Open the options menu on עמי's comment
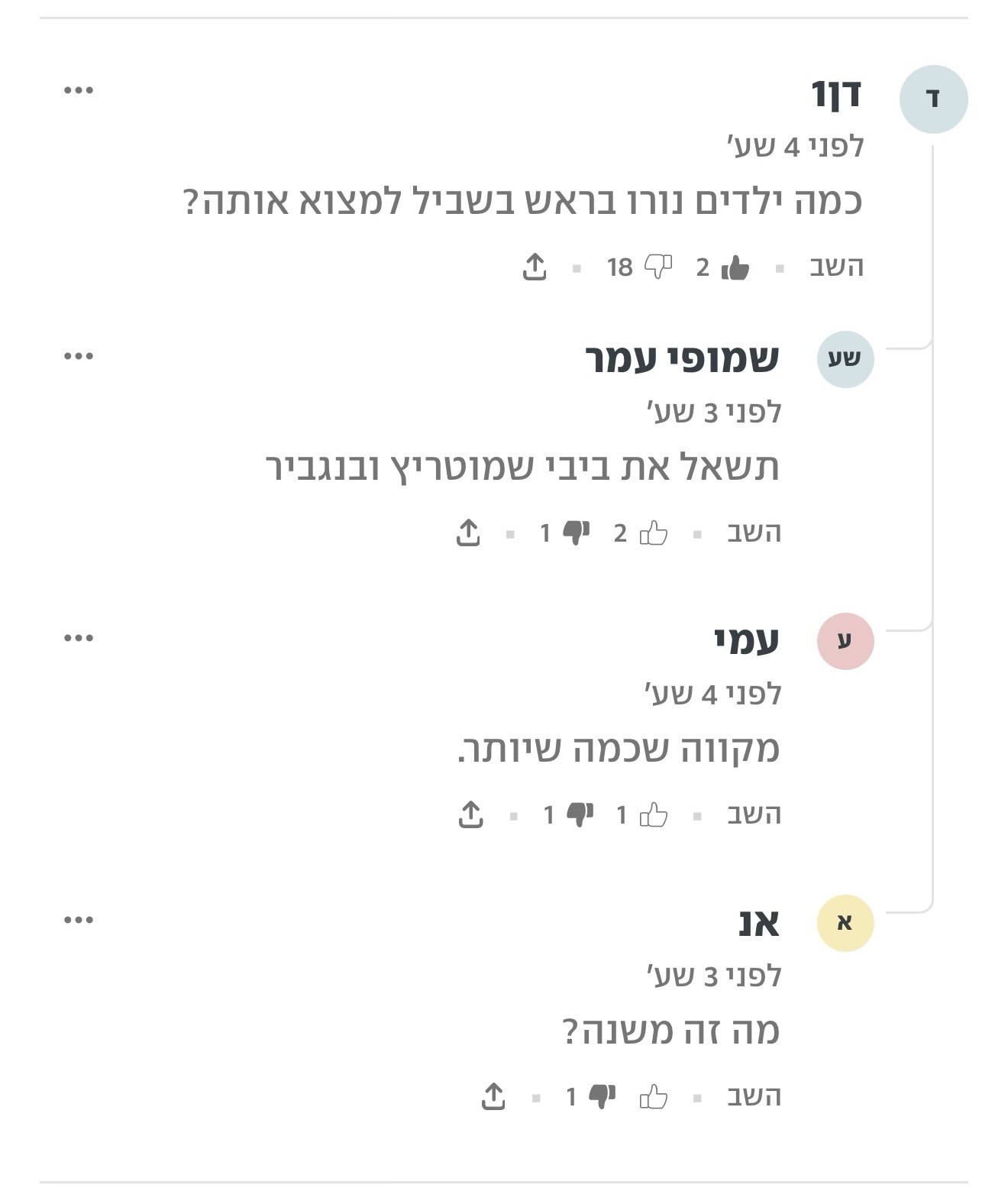This screenshot has width=1008, height=1201. pos(79,638)
